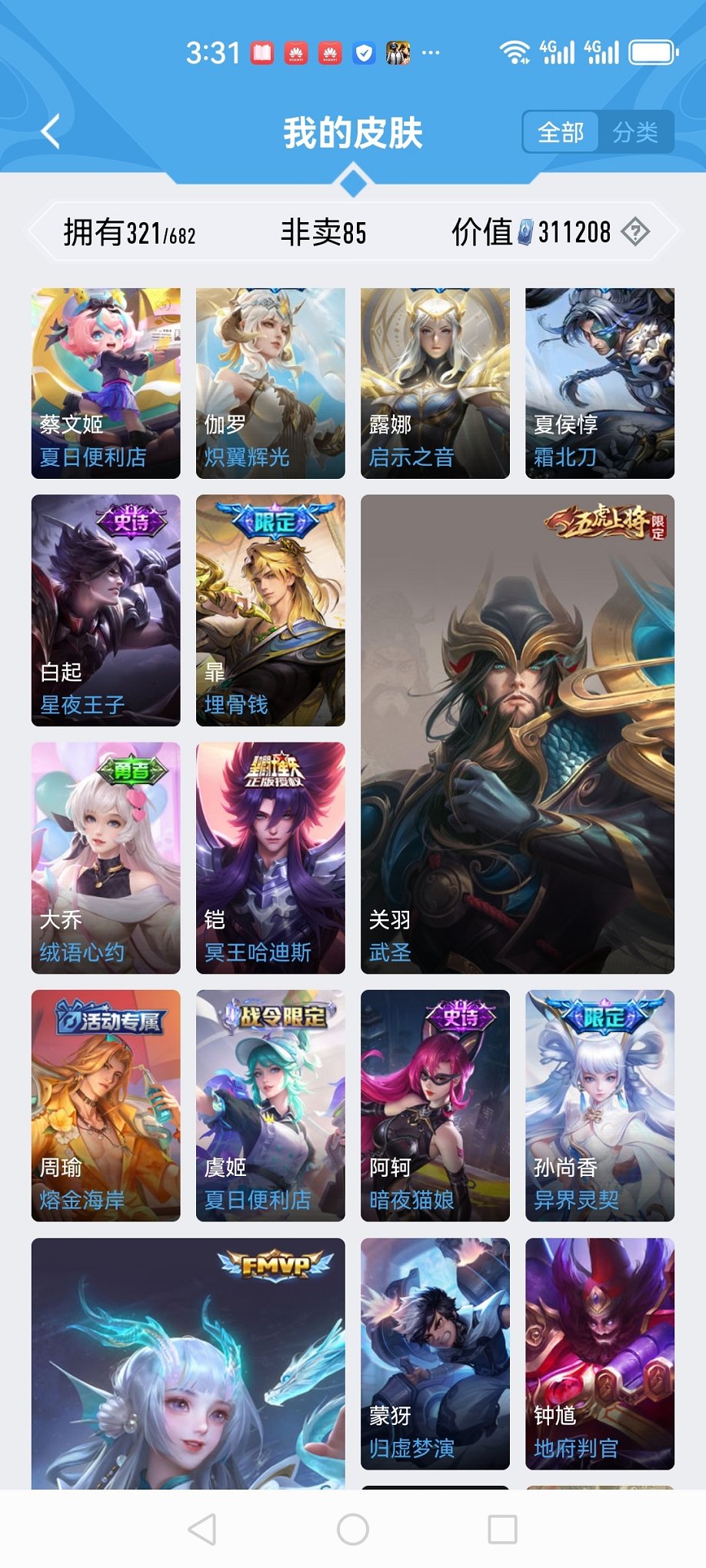Open 蔡文姬 夏日便利店 skin
The height and width of the screenshot is (1568, 706).
(x=106, y=383)
